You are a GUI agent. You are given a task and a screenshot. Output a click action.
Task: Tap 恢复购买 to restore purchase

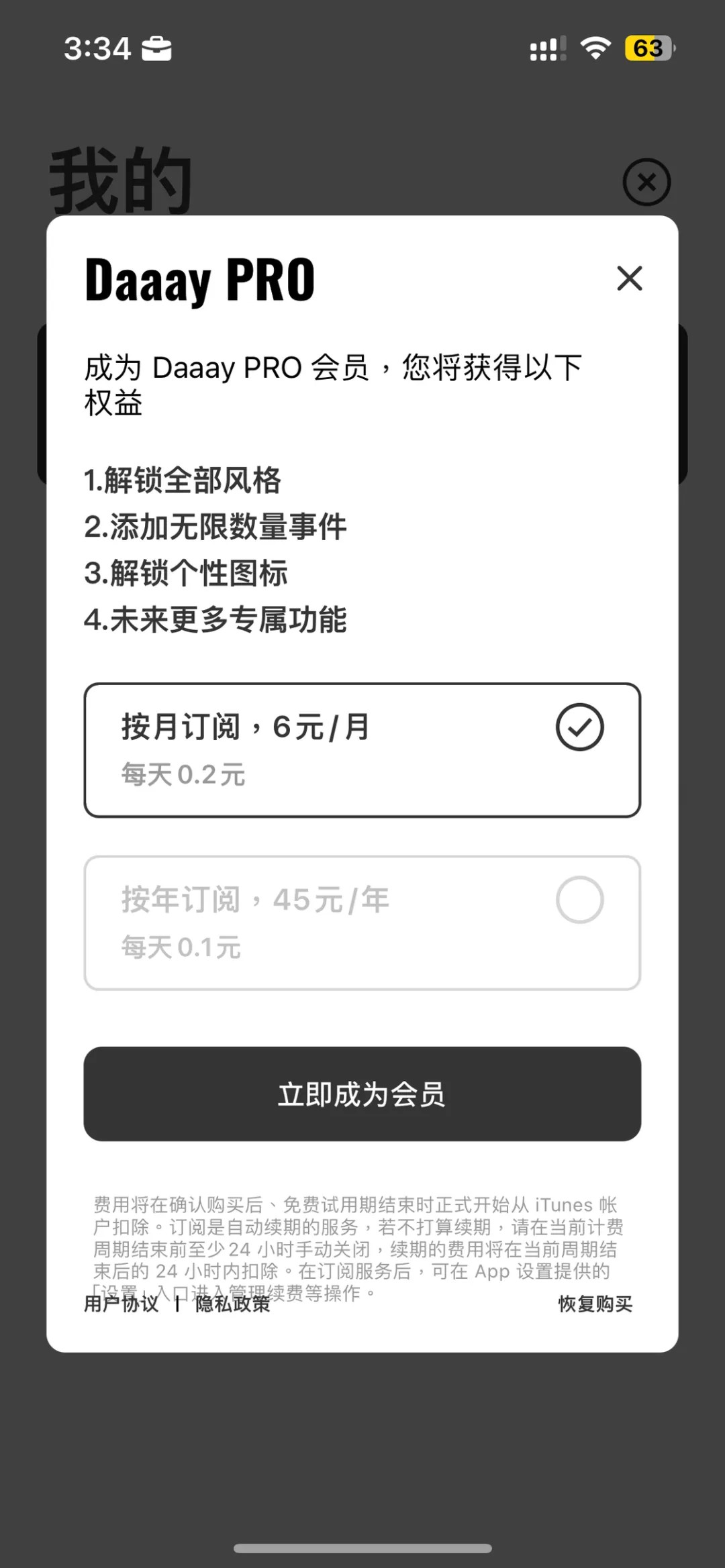(595, 1304)
